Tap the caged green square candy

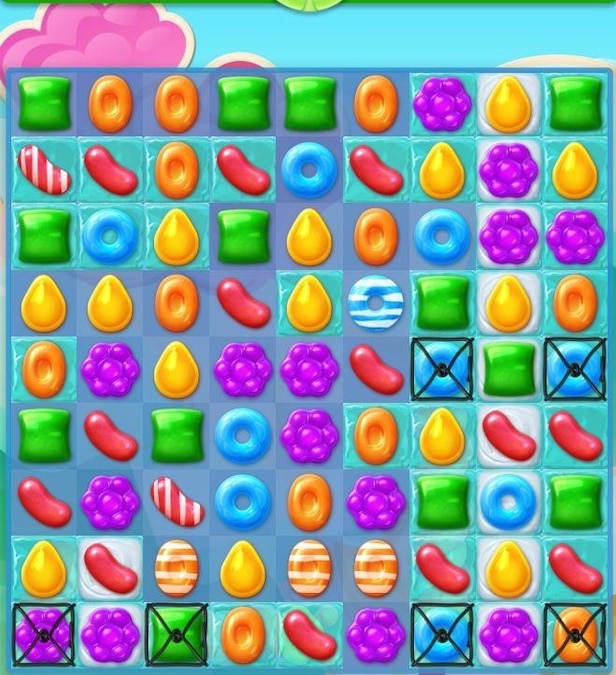177,633
